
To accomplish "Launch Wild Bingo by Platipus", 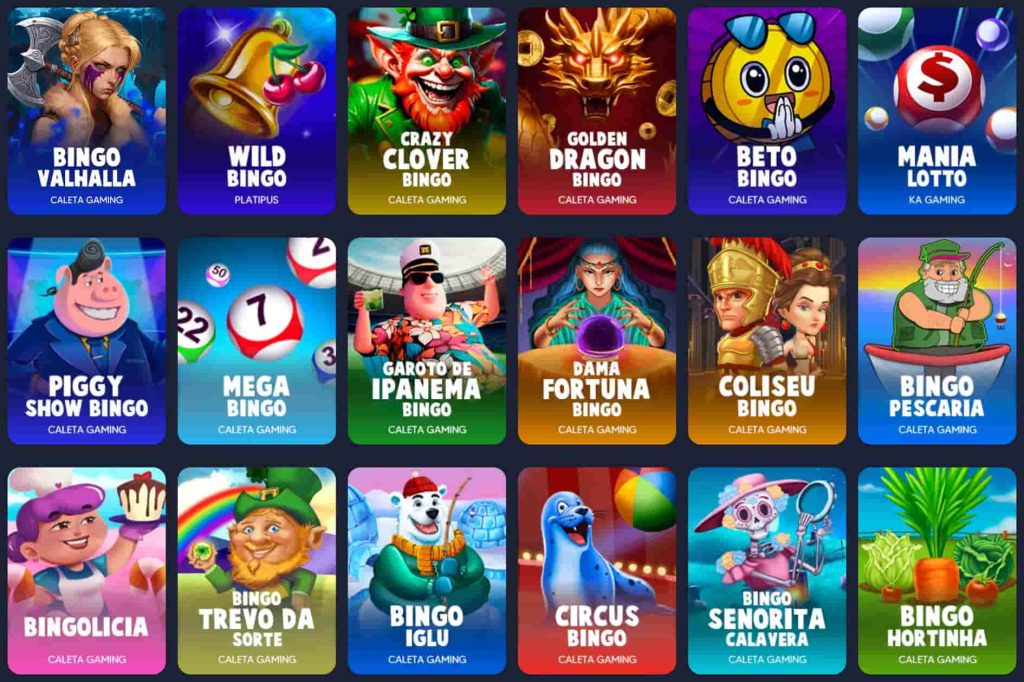I will (x=257, y=111).
